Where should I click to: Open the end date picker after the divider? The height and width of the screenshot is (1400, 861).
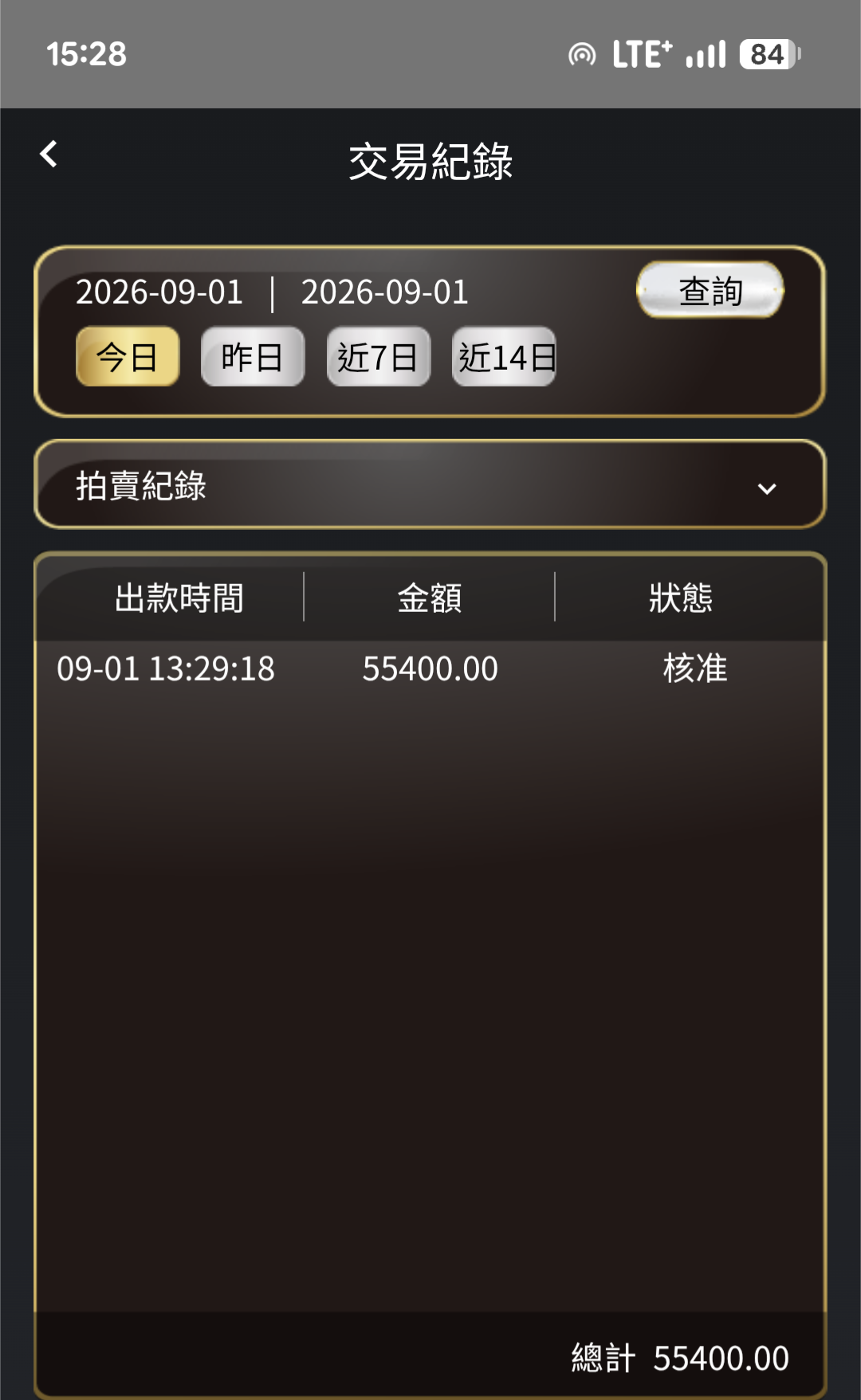(385, 292)
